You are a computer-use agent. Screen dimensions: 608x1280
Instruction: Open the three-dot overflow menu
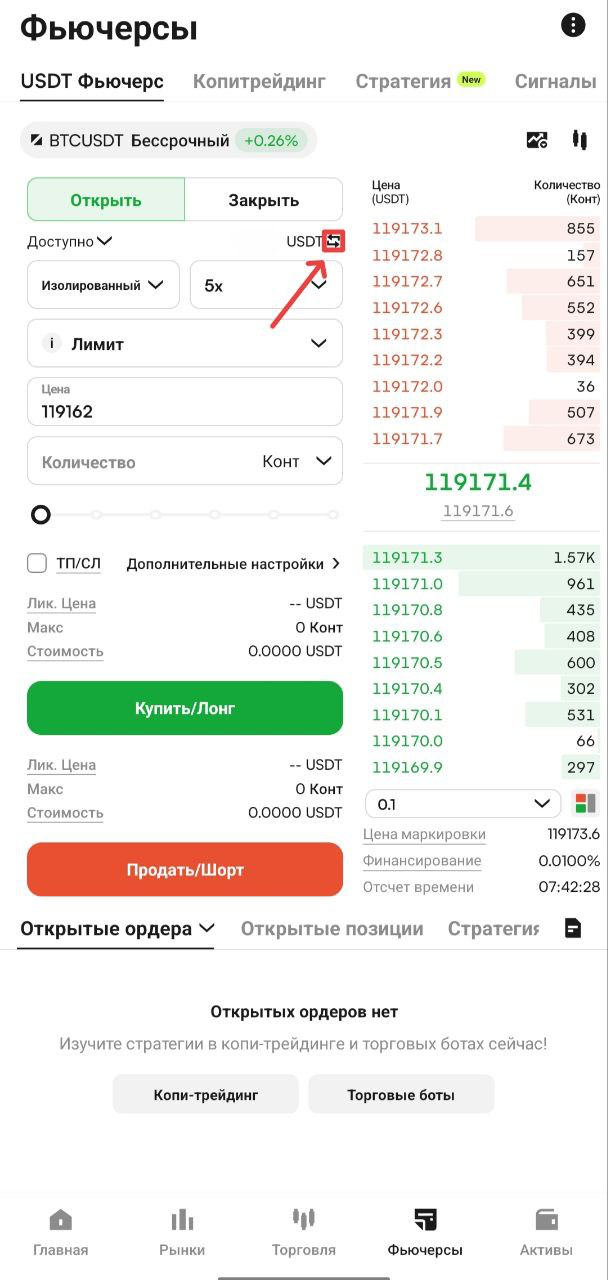click(x=573, y=26)
